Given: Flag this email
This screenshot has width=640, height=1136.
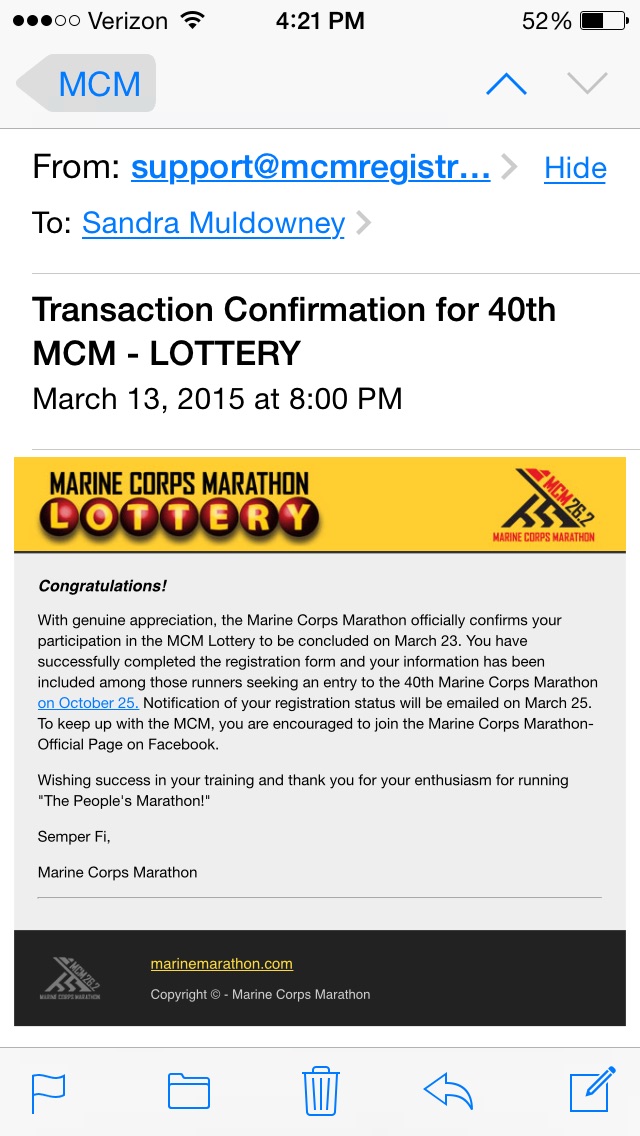Looking at the screenshot, I should (x=49, y=1092).
